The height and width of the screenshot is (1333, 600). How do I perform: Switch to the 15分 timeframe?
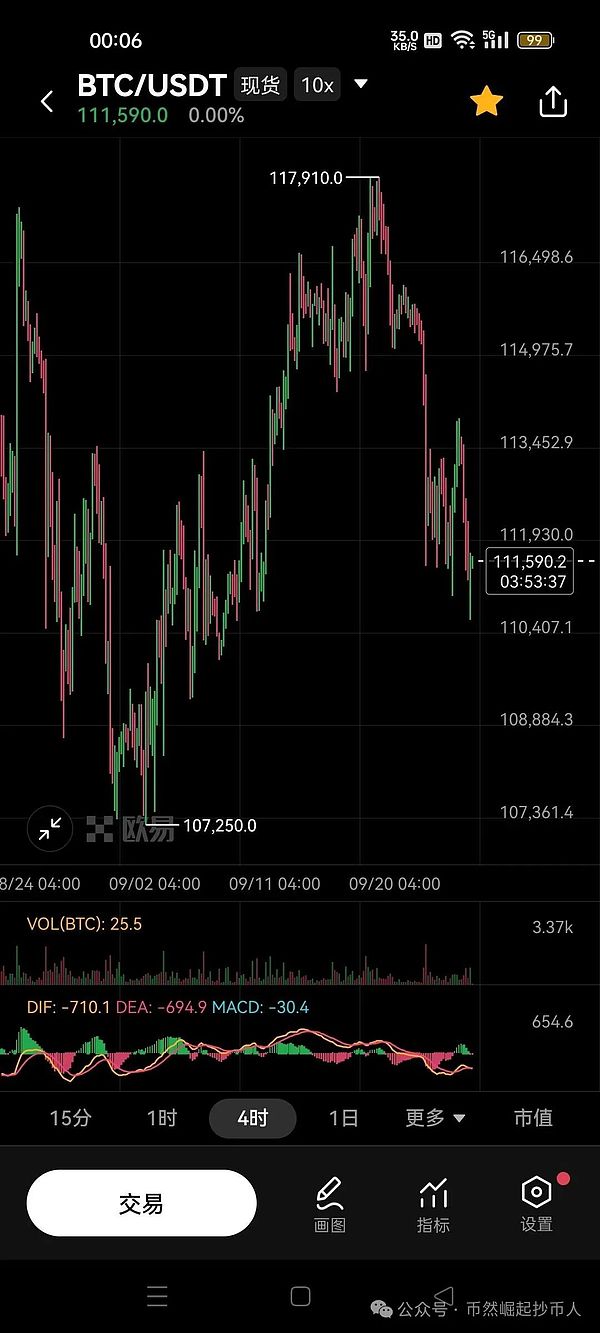(70, 1118)
